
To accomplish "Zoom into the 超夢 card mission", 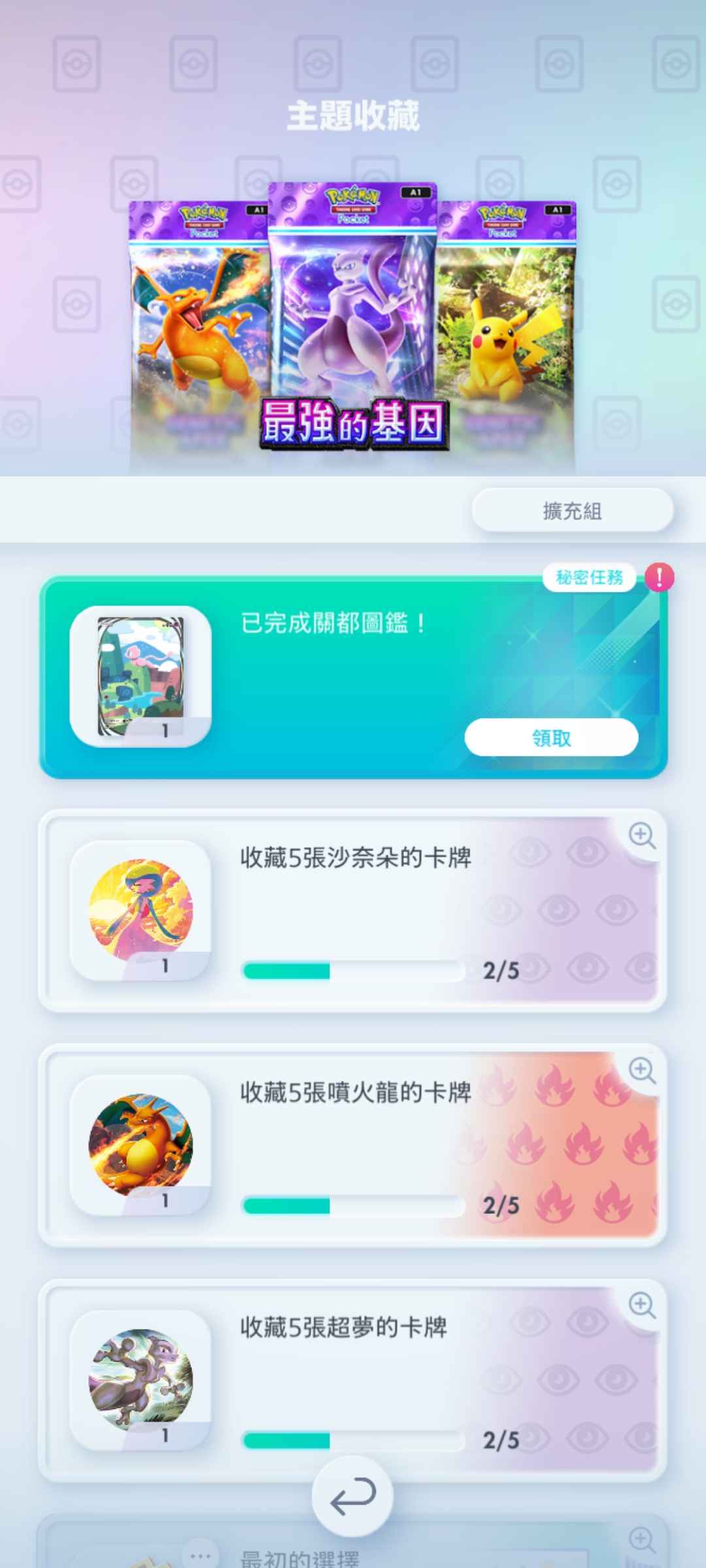I will pos(641,1305).
